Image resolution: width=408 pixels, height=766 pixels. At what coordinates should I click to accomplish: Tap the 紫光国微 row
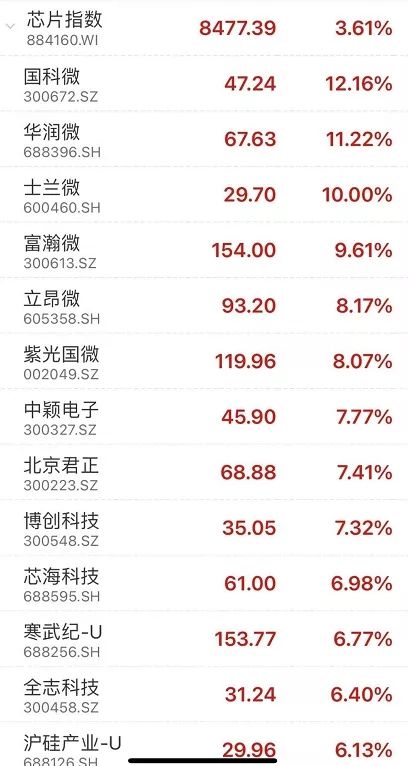tap(204, 361)
